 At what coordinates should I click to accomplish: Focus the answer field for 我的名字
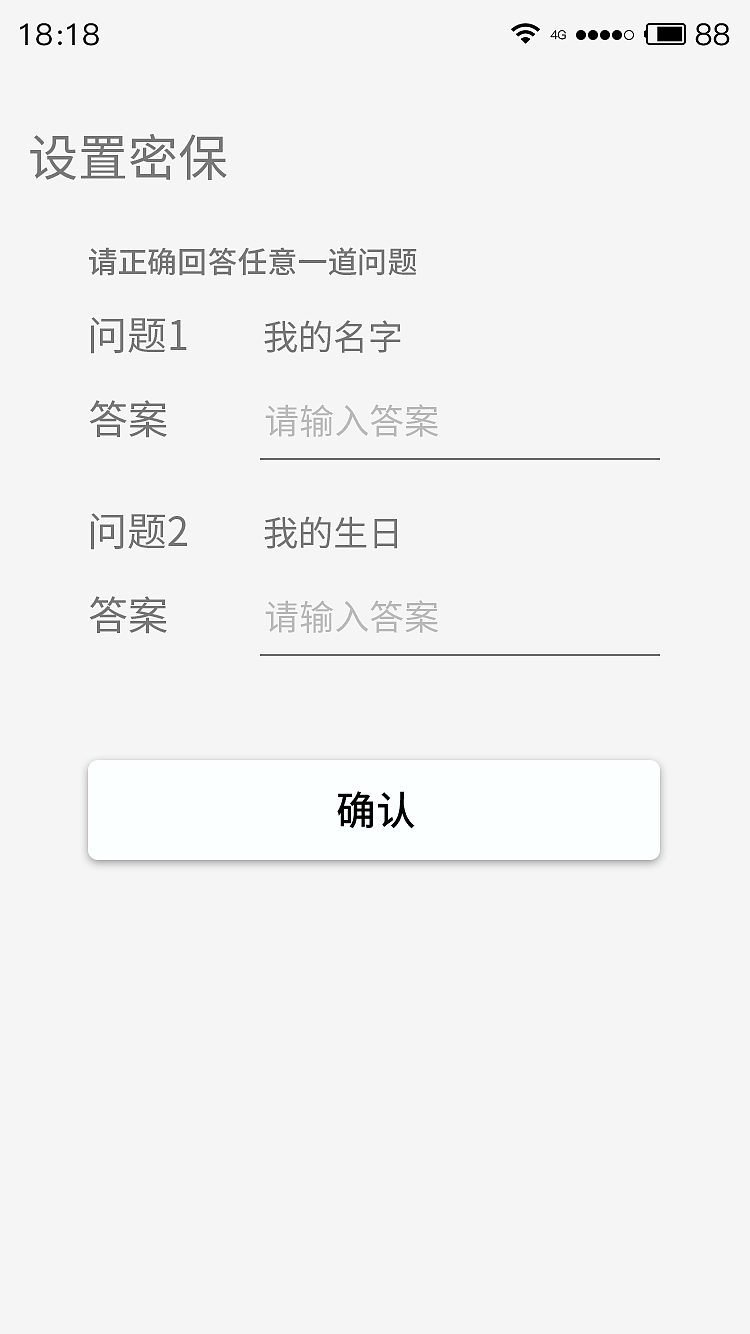pyautogui.click(x=460, y=424)
